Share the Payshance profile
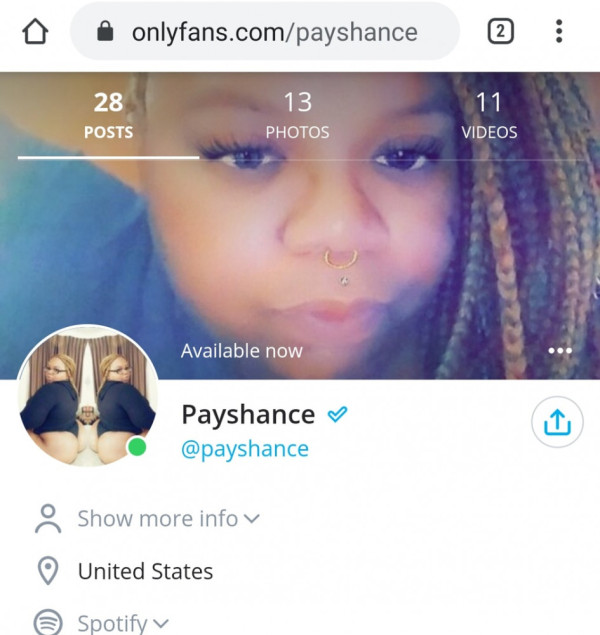 pyautogui.click(x=557, y=424)
